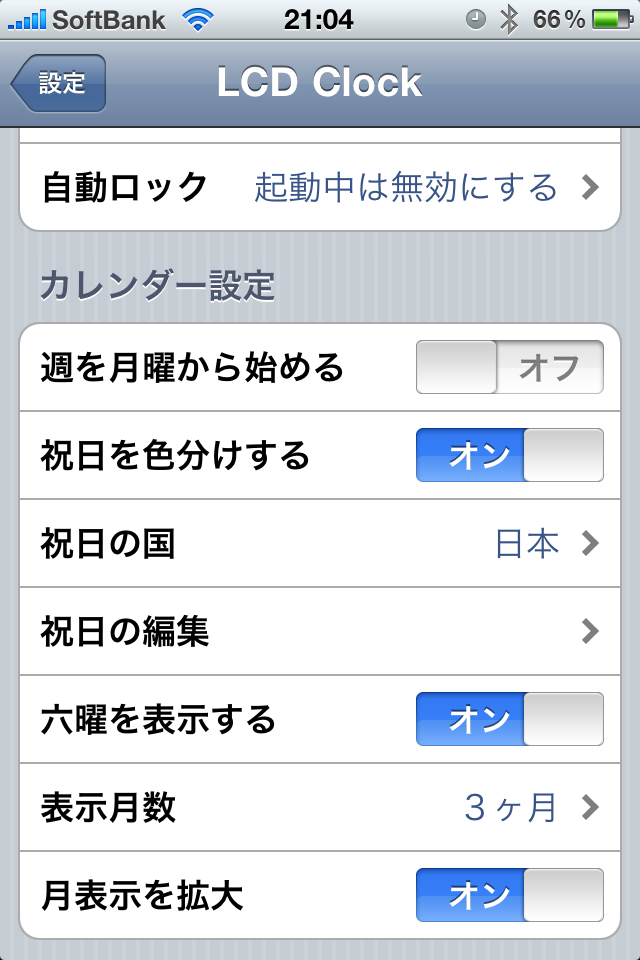Go back to 設定
This screenshot has height=960, width=640.
60,84
